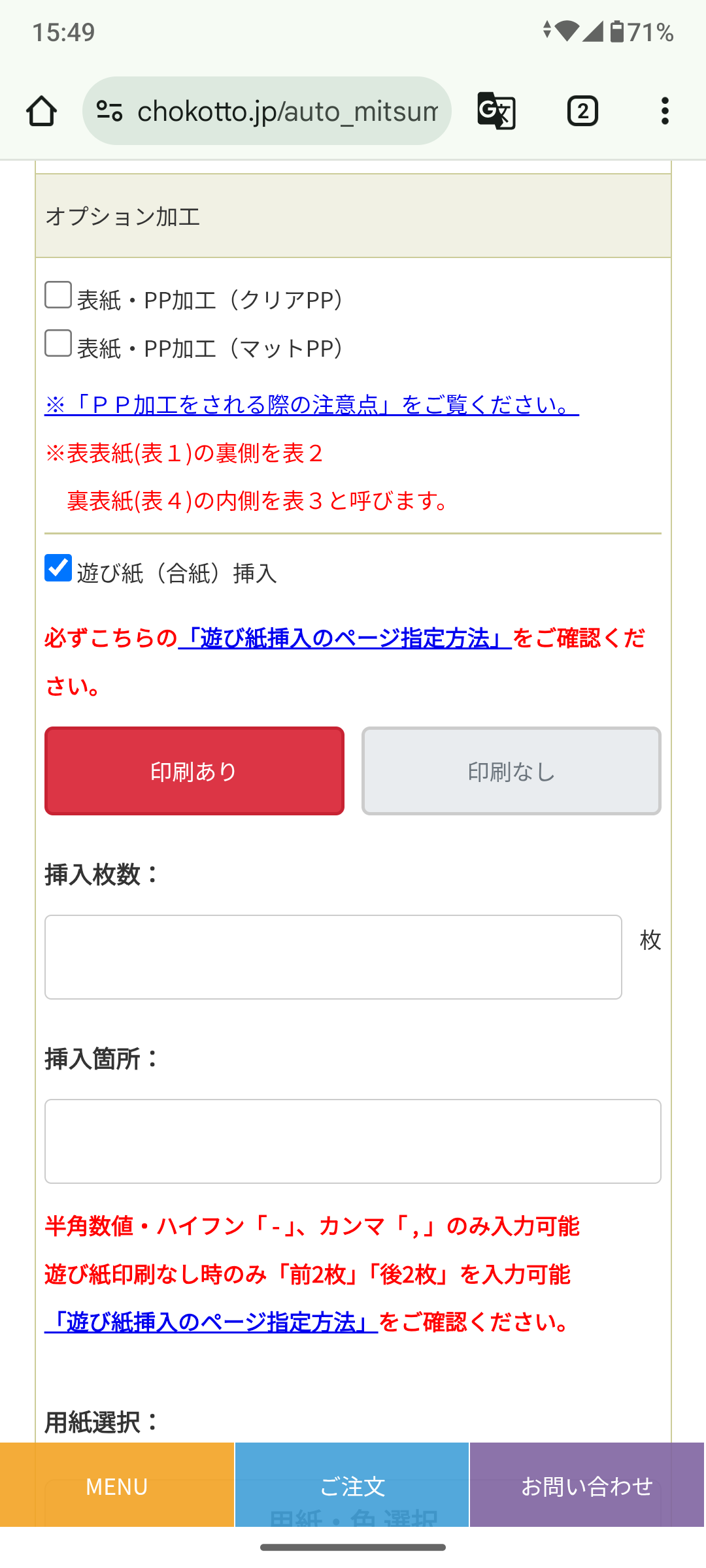
Task: Open the browser overflow menu
Action: coord(665,111)
